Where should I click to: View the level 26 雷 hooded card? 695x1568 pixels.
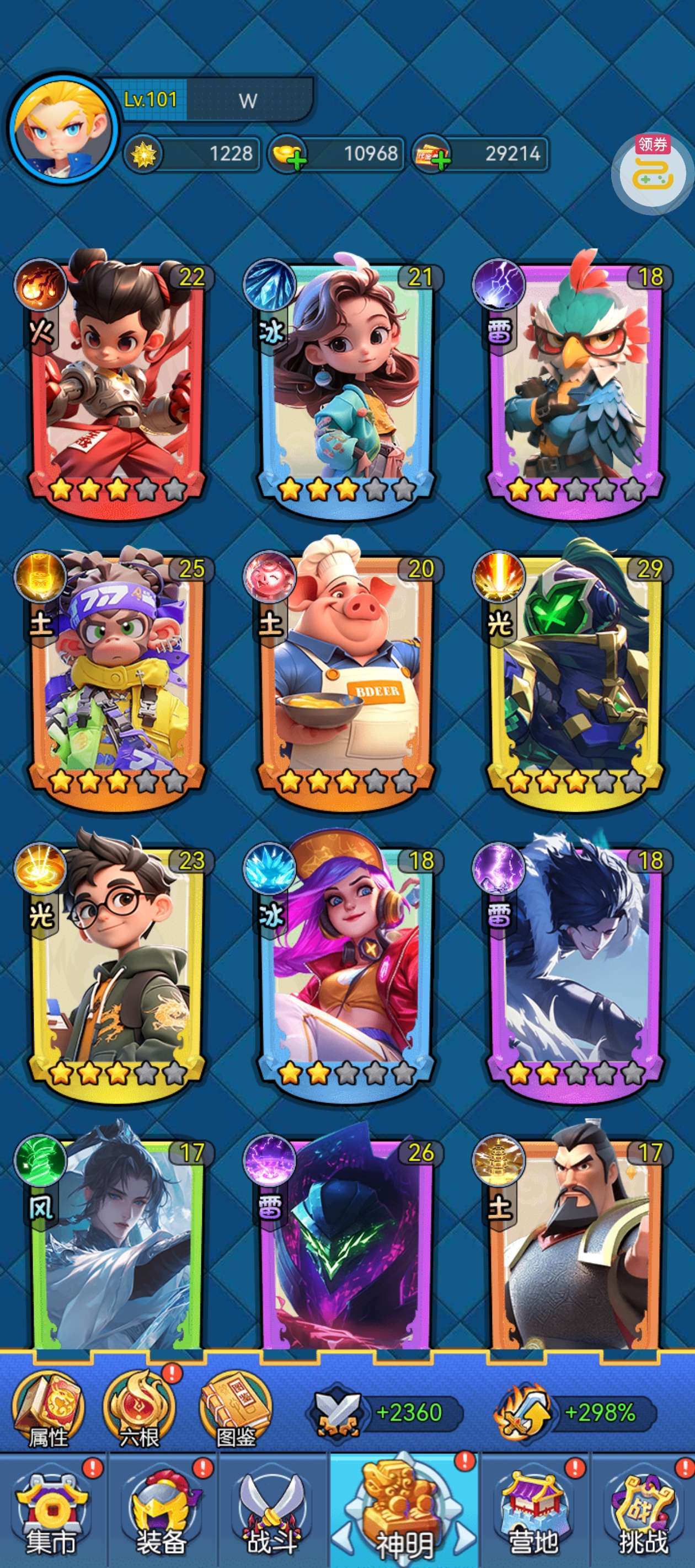345,1242
